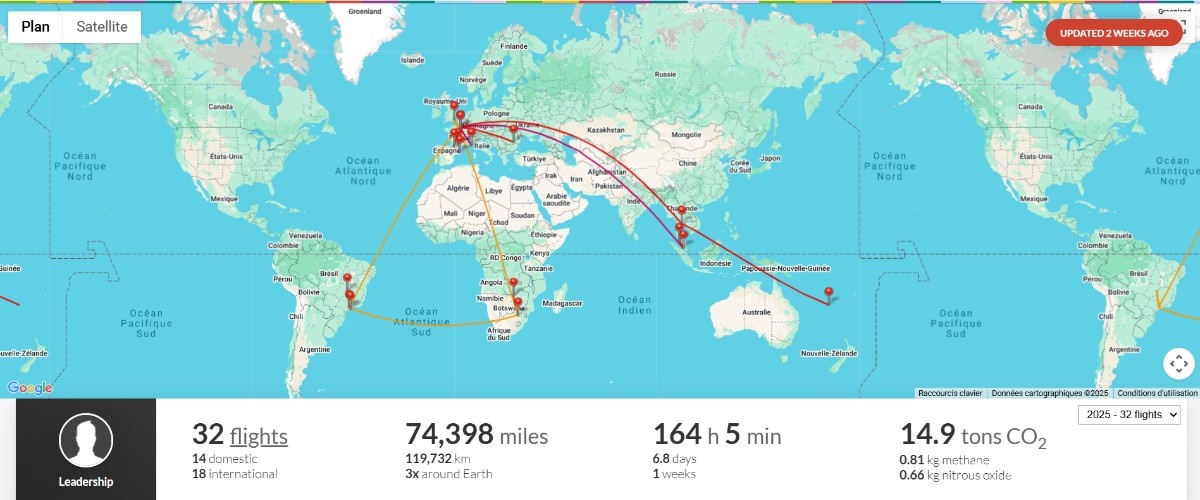1200x500 pixels.
Task: Open Conditions d'utilisation link
Action: coord(1157,393)
